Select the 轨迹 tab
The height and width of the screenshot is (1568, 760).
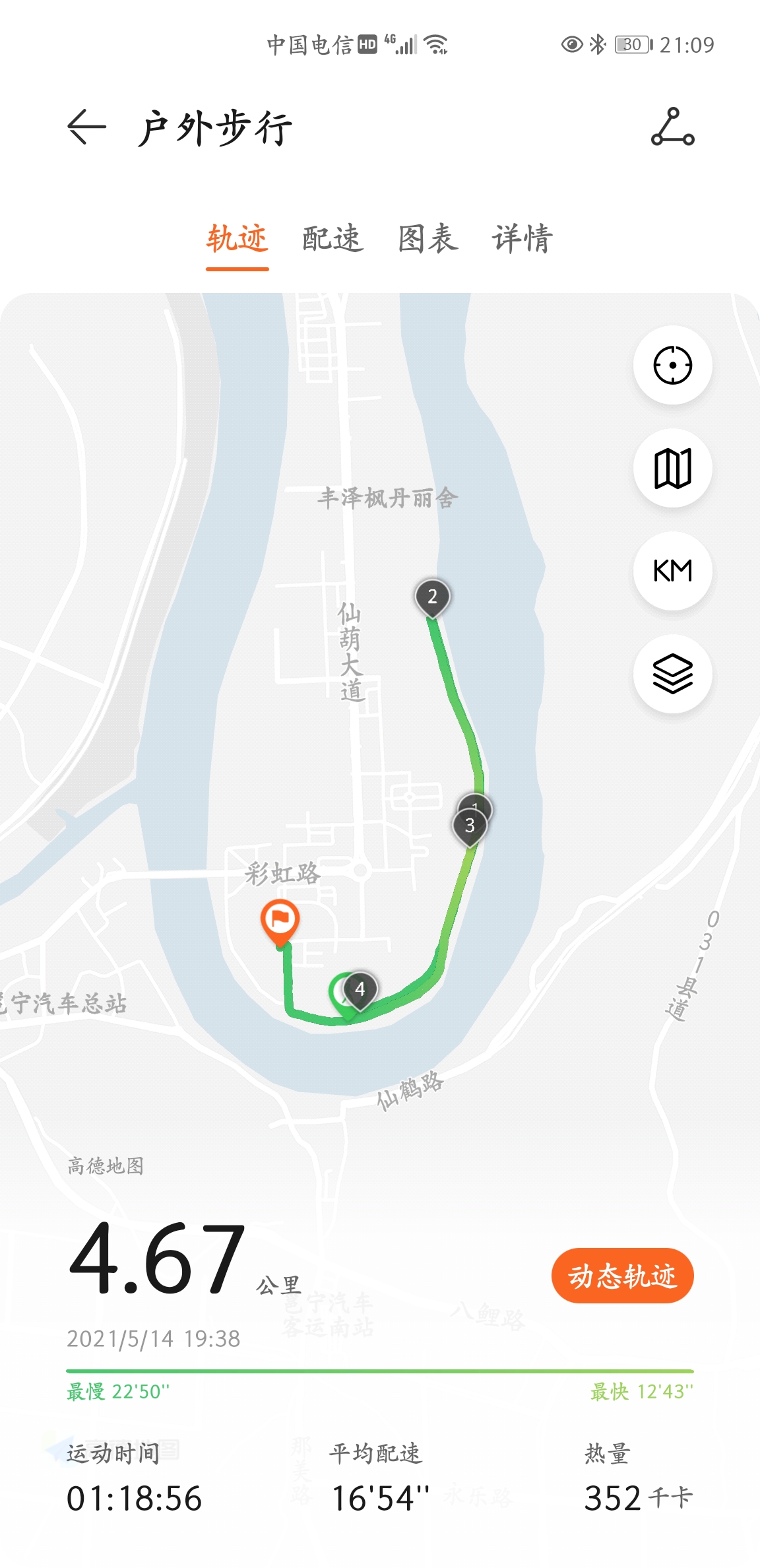pyautogui.click(x=237, y=239)
